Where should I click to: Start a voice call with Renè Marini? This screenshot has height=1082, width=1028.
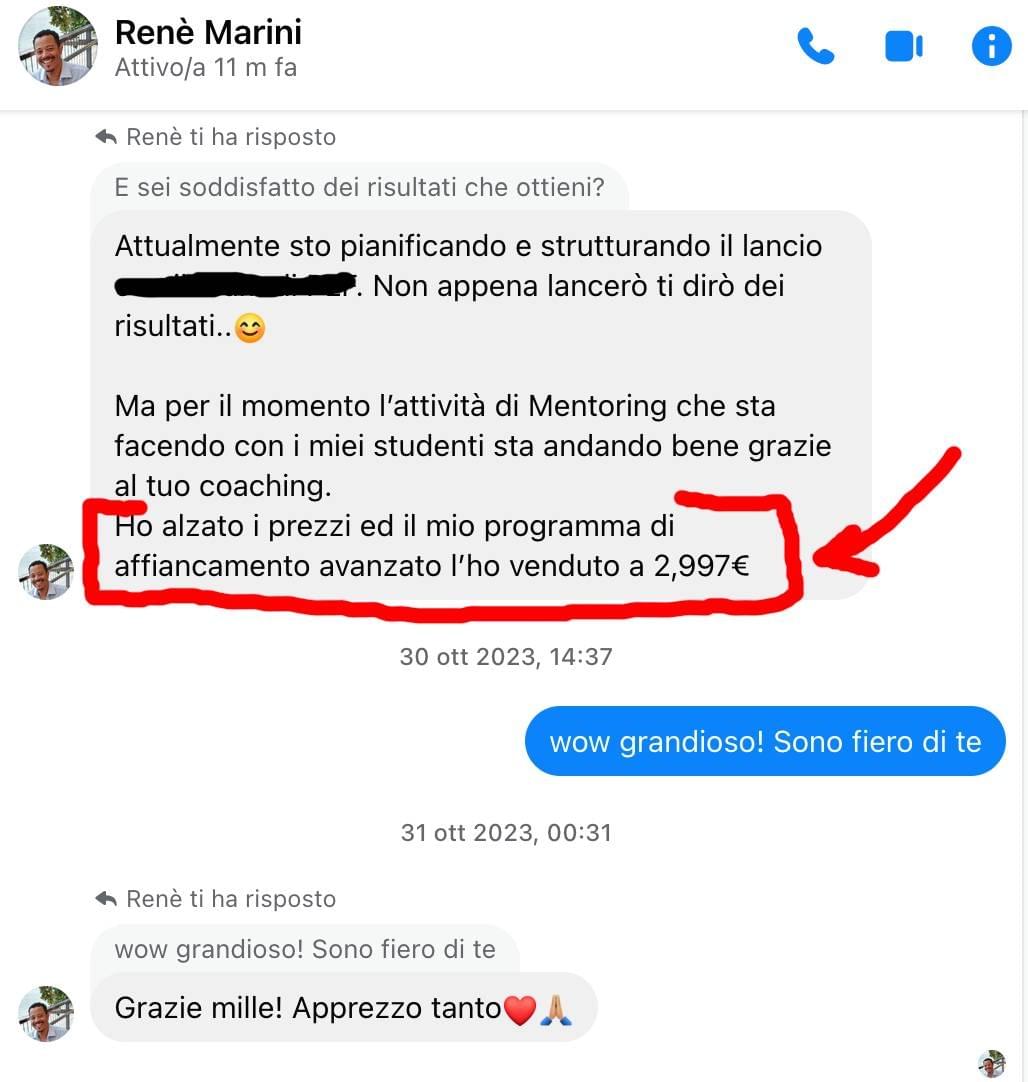(815, 46)
